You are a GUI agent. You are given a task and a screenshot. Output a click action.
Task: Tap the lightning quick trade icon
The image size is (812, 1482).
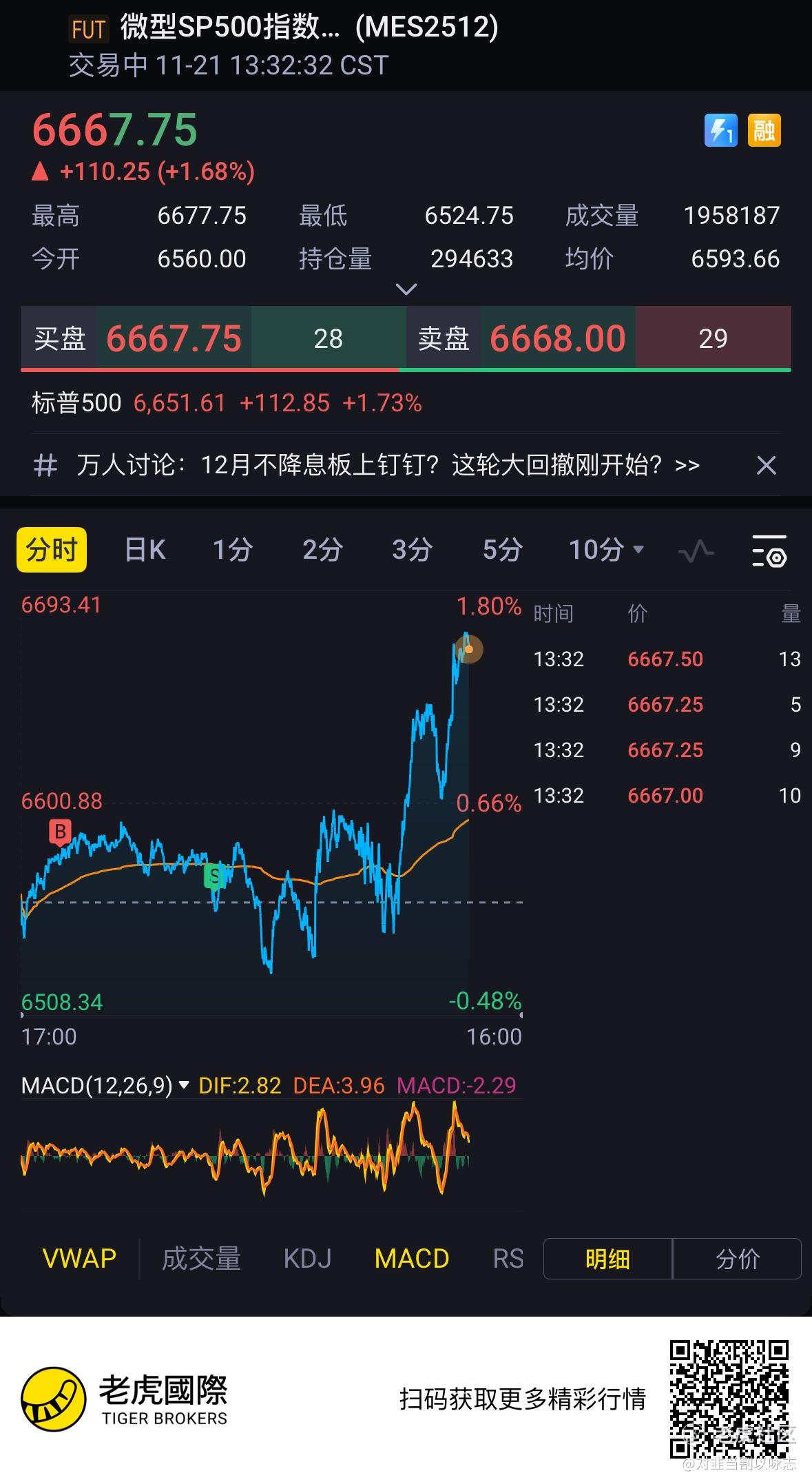tap(720, 130)
